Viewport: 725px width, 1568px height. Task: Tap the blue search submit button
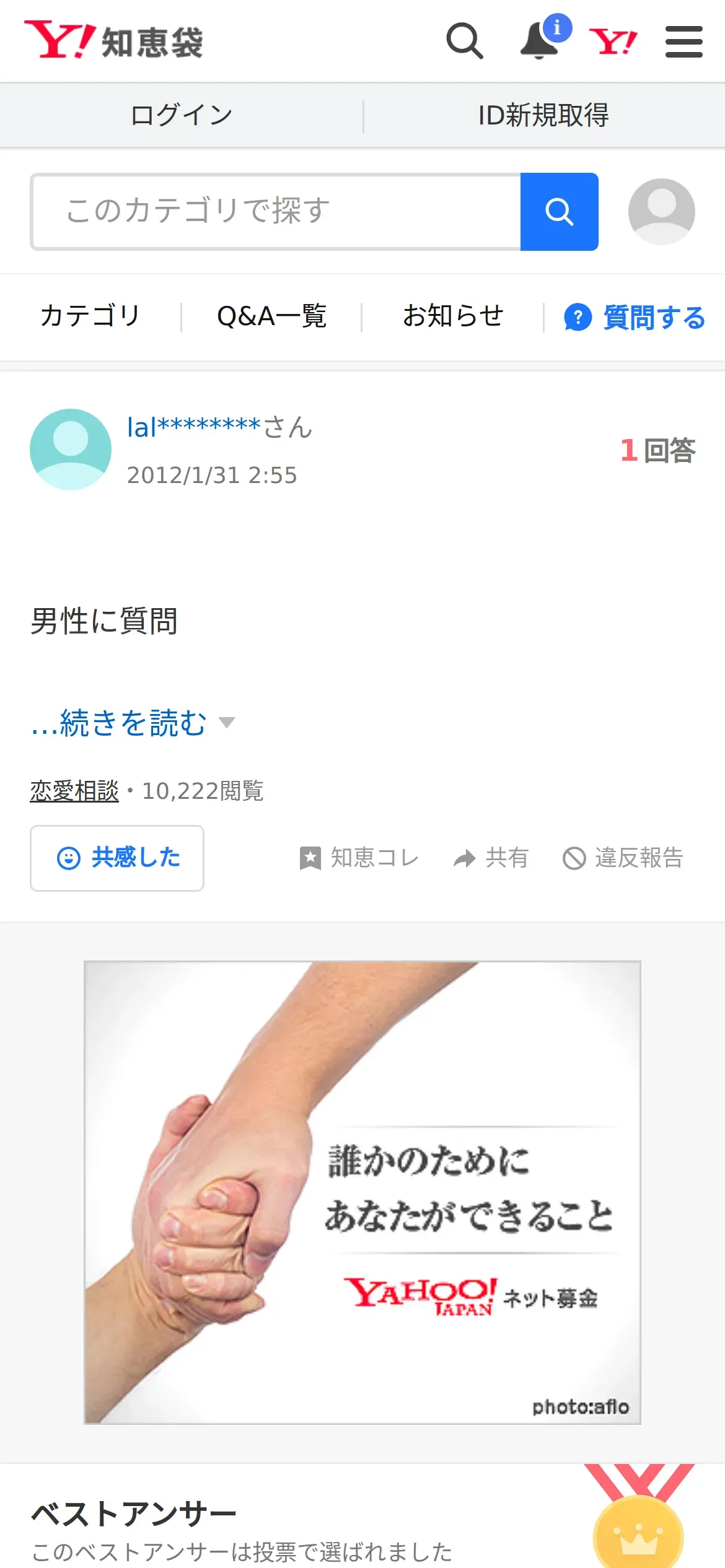point(559,212)
